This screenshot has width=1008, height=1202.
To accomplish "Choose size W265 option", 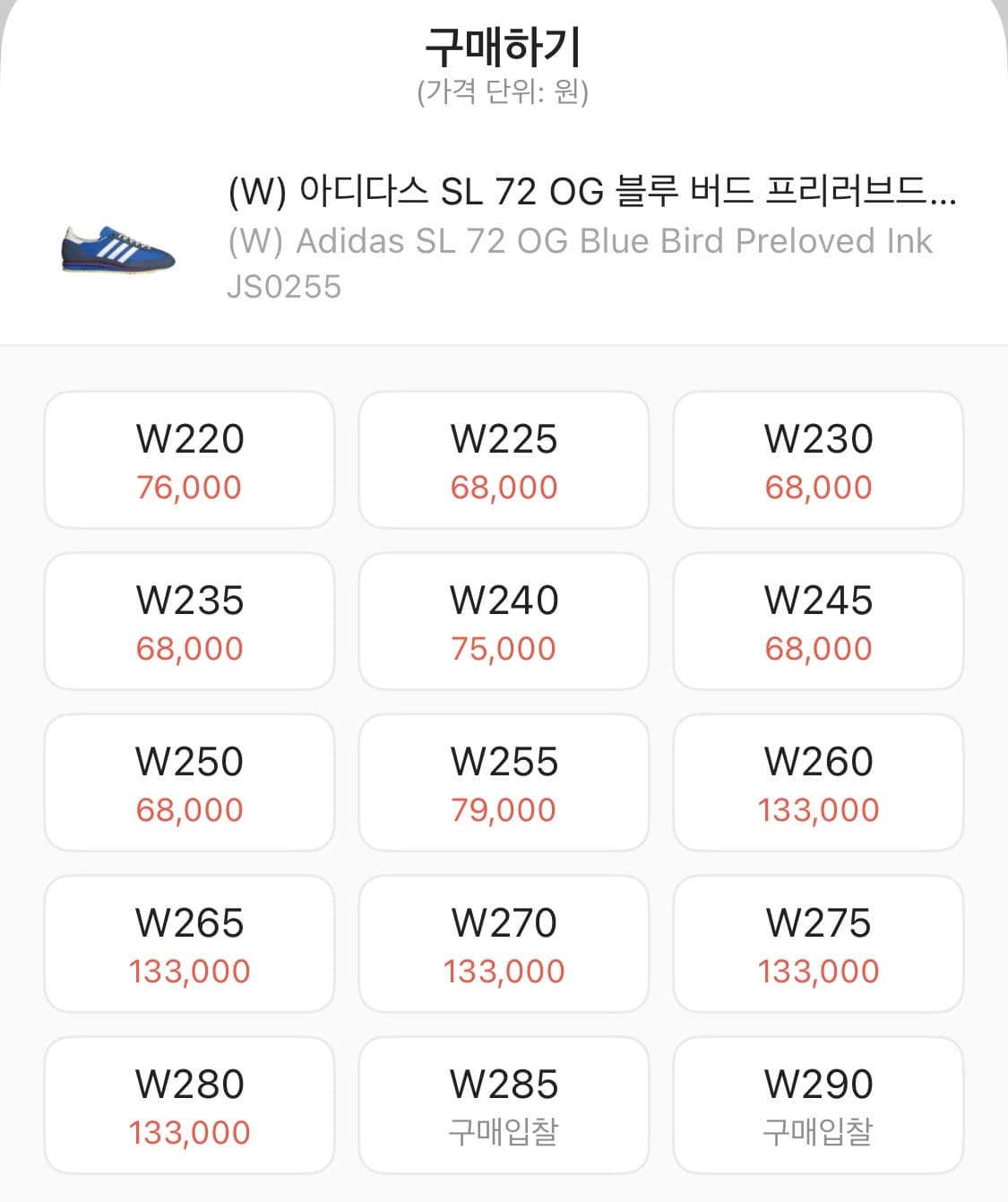I will (x=189, y=944).
